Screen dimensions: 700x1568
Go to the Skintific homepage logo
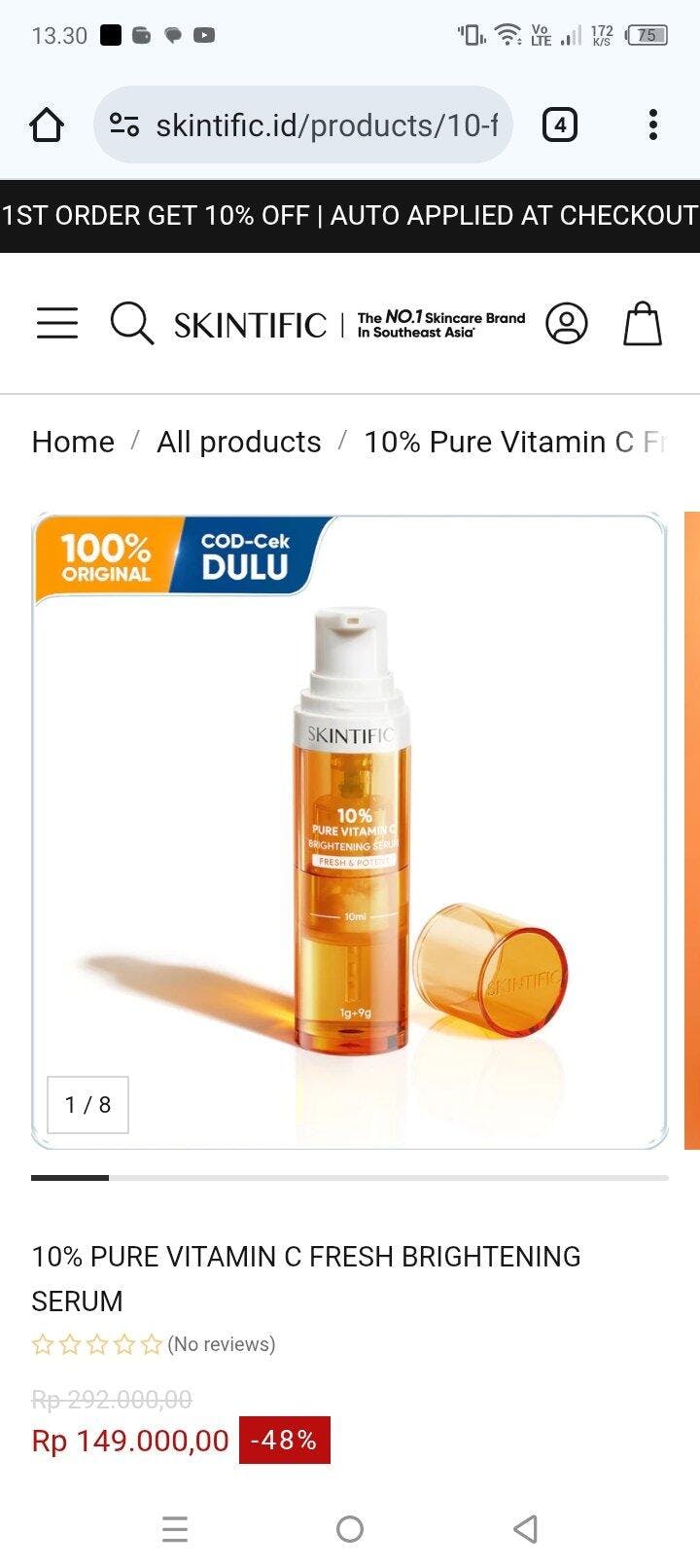coord(251,325)
